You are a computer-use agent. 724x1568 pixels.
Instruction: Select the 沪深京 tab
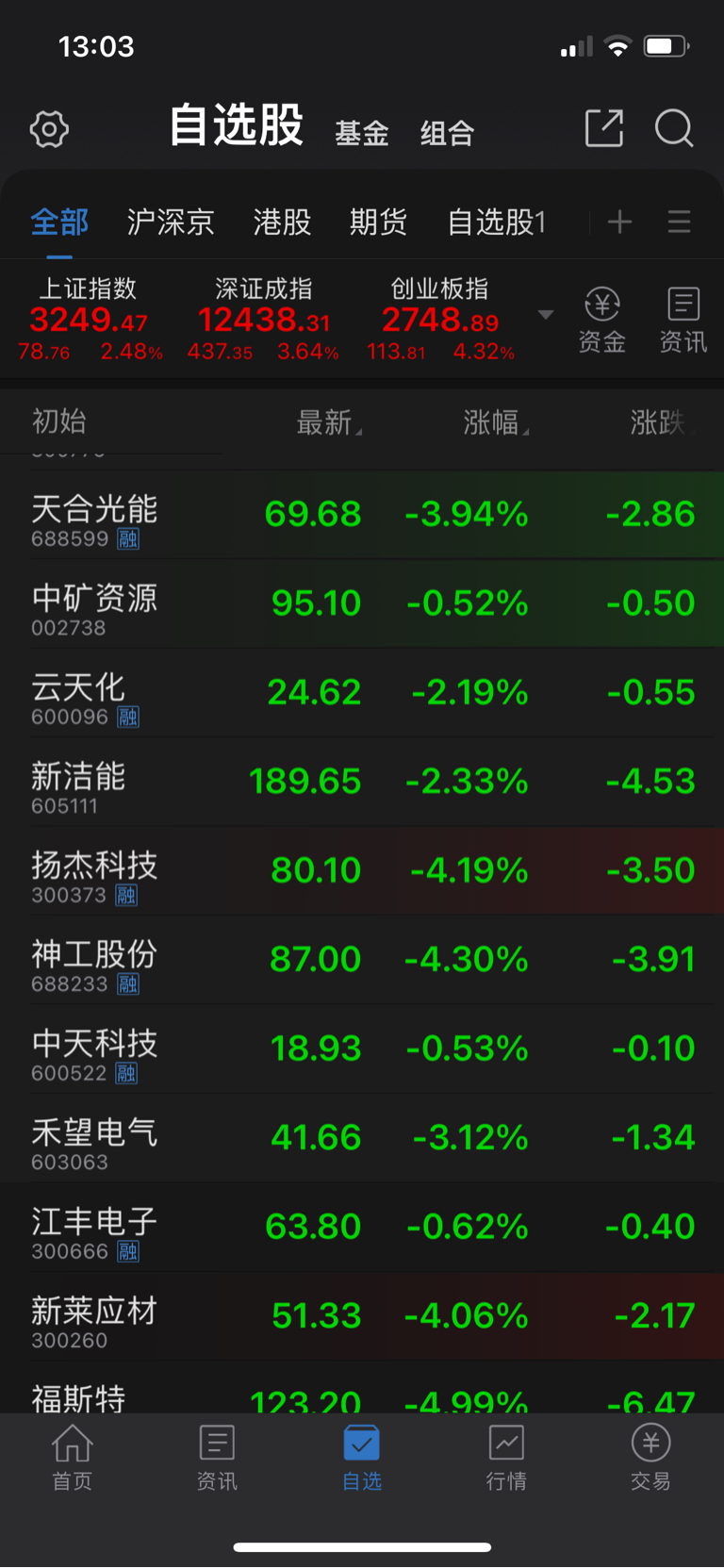[x=171, y=223]
